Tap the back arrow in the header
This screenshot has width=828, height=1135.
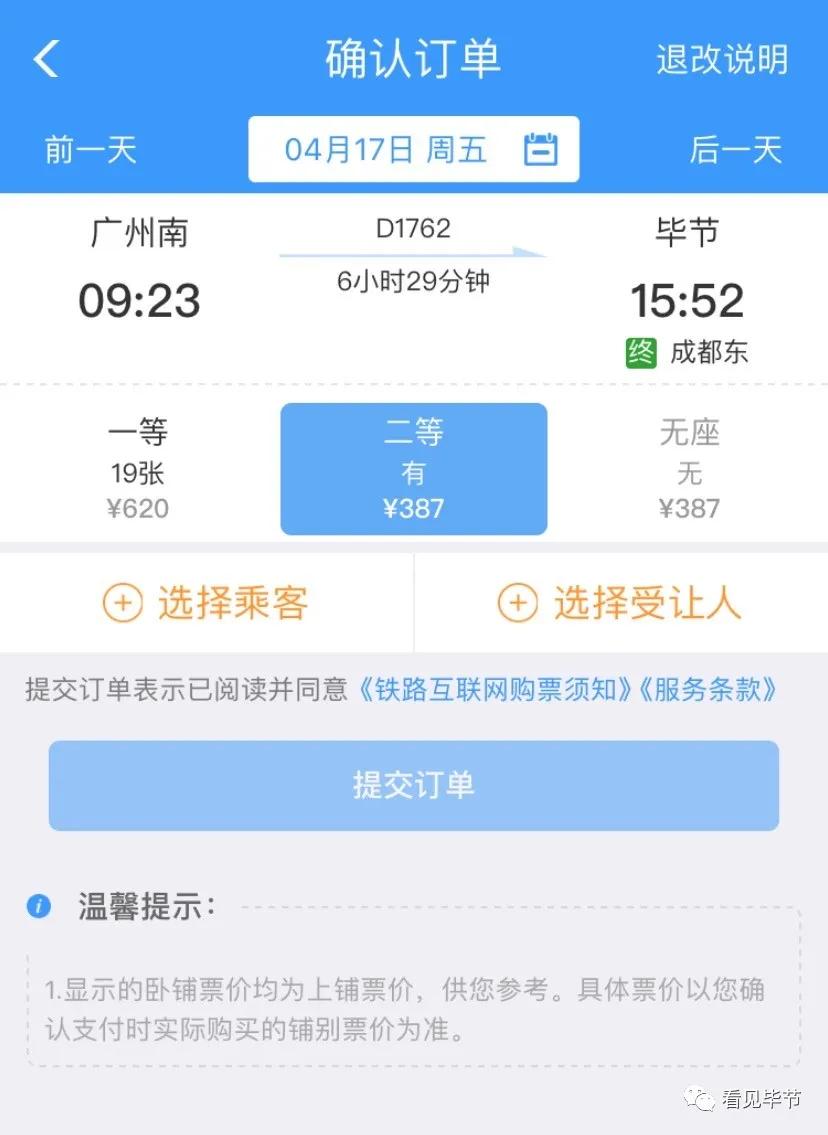47,58
